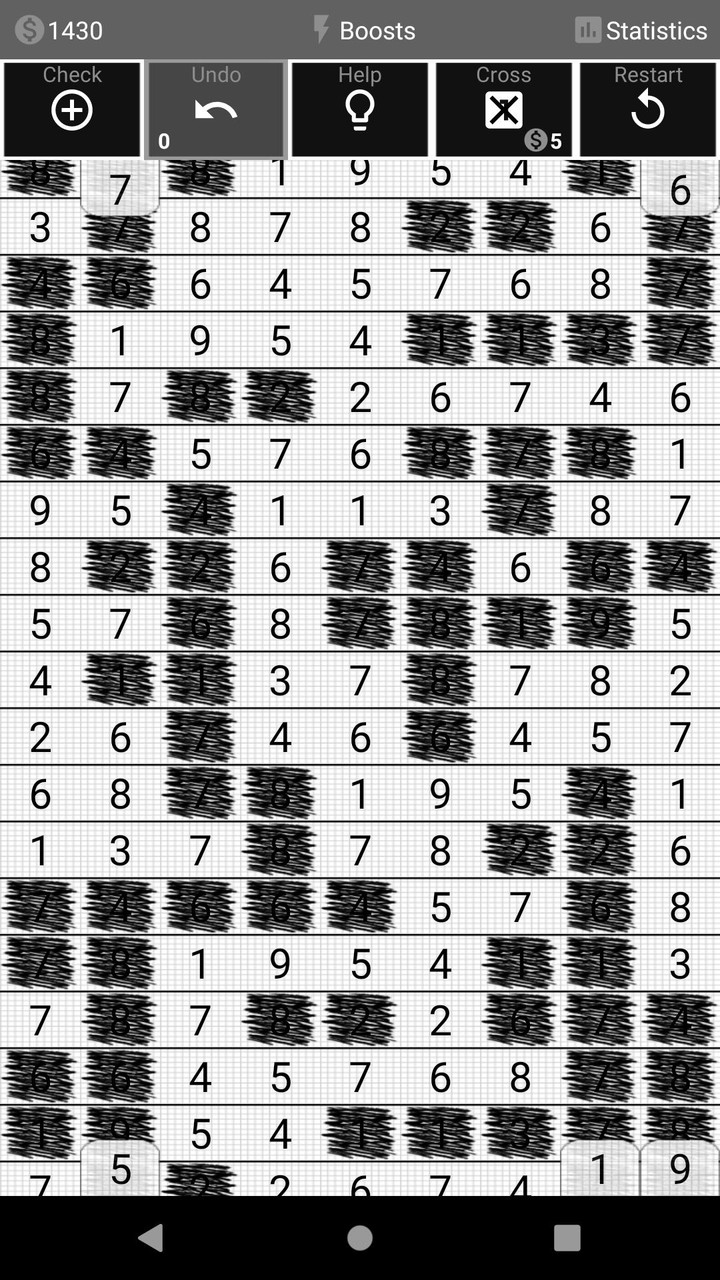
Task: Open the Statistics screen
Action: (x=641, y=30)
